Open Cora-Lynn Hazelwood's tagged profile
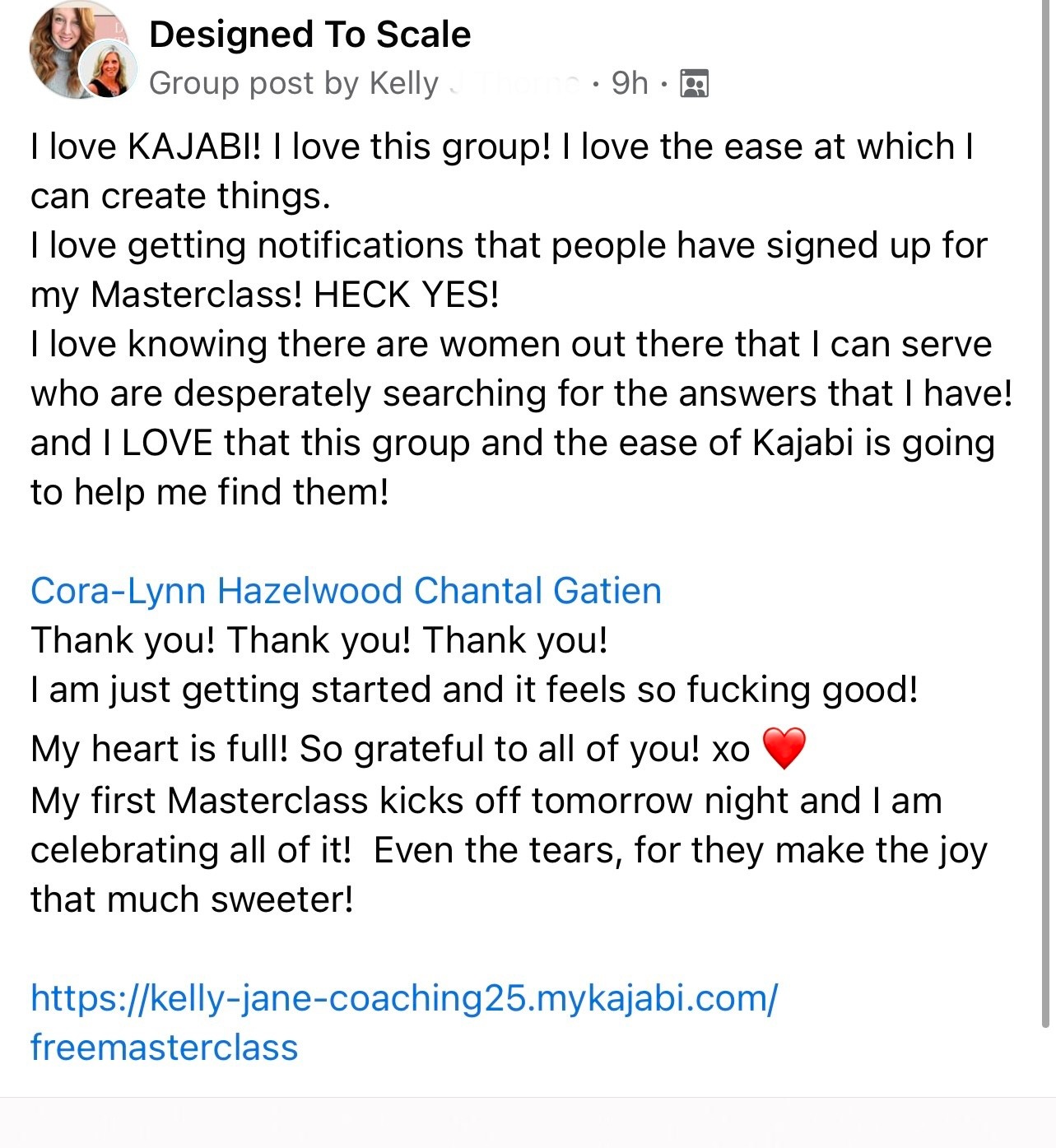Screen dimensions: 1056x1148 click(216, 591)
